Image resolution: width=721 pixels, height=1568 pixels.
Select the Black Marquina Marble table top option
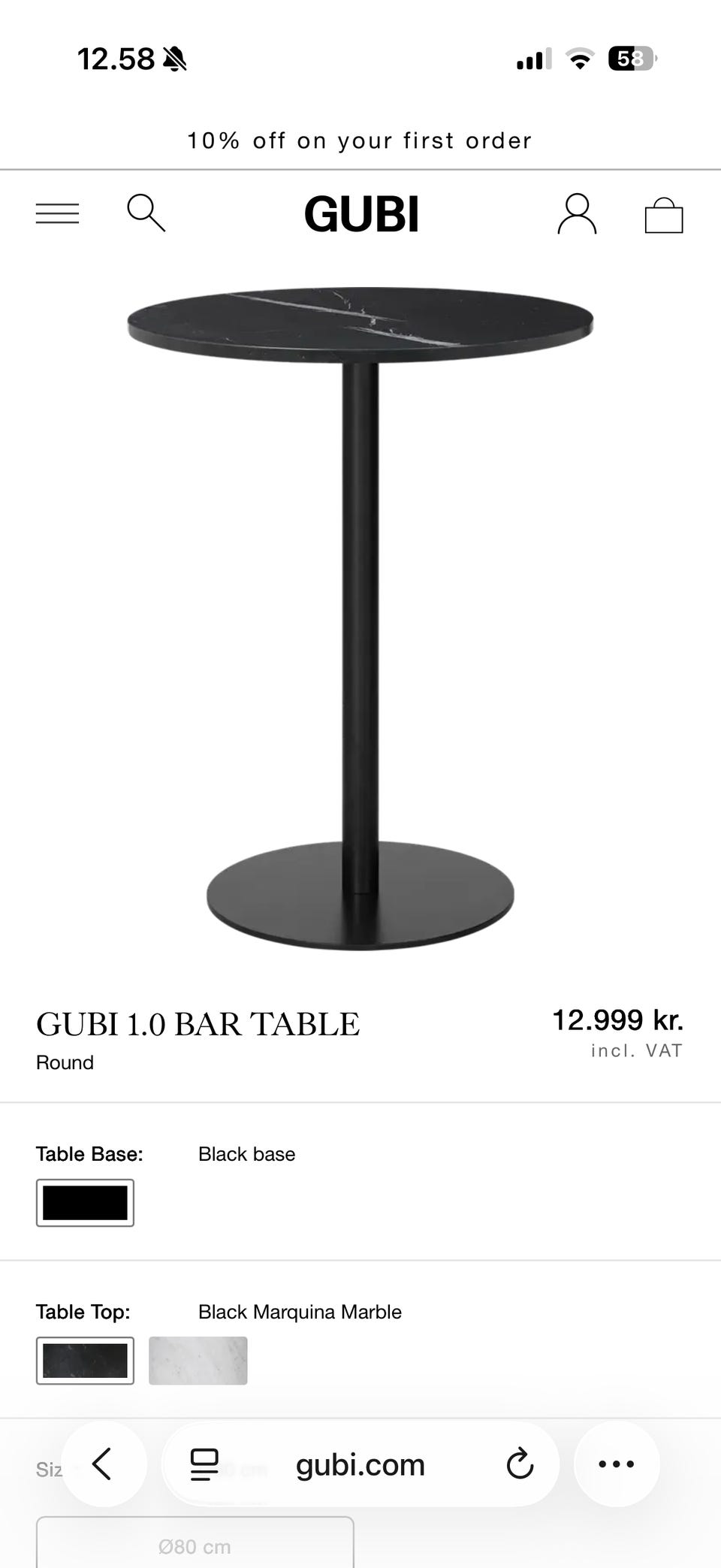(84, 1361)
